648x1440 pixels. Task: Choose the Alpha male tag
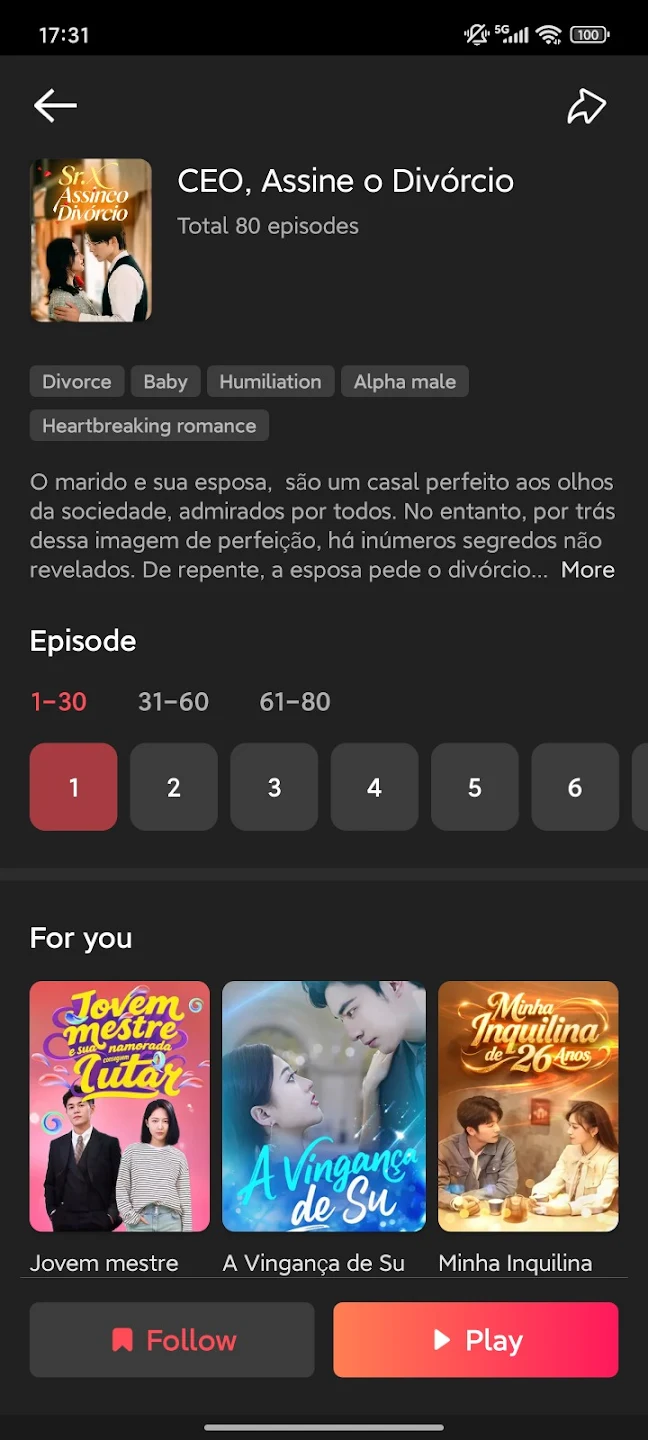coord(404,381)
